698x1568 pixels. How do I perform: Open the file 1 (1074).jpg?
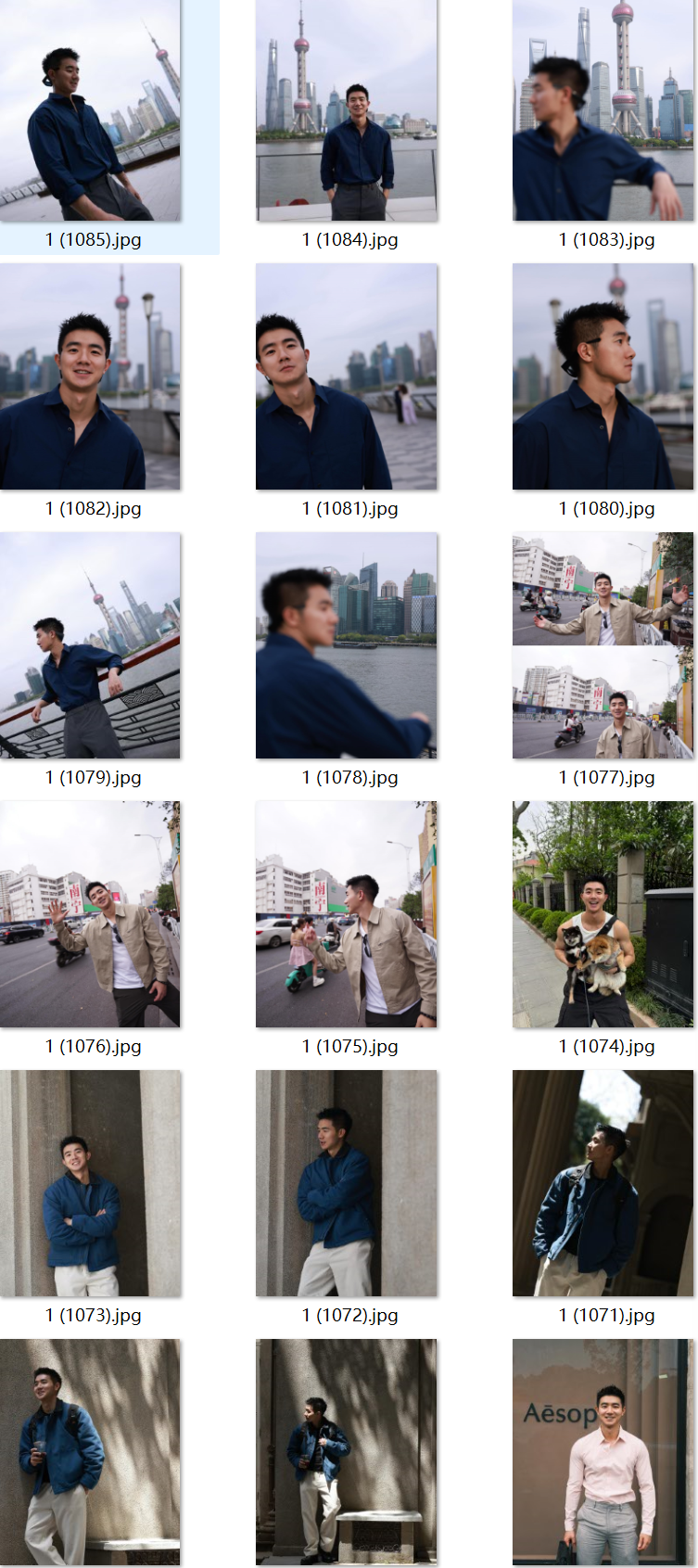click(603, 914)
